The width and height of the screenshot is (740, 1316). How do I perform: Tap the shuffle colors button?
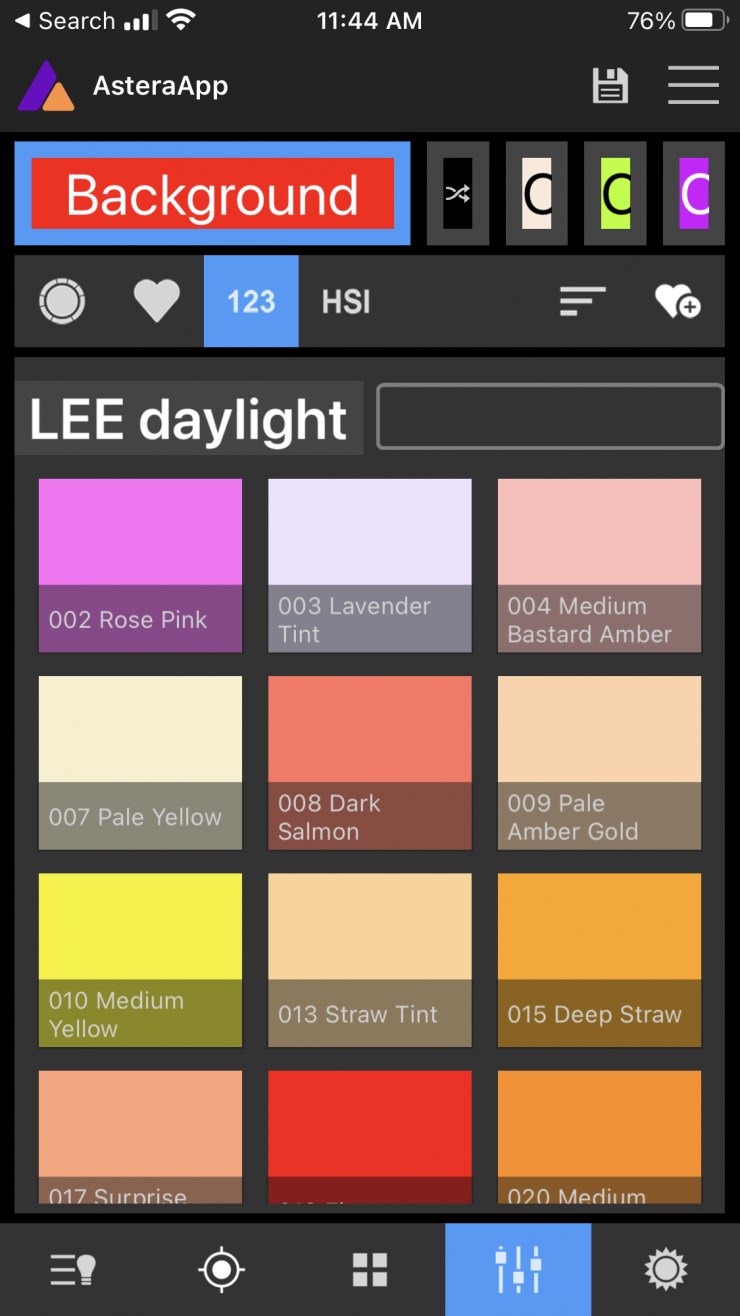[x=458, y=194]
